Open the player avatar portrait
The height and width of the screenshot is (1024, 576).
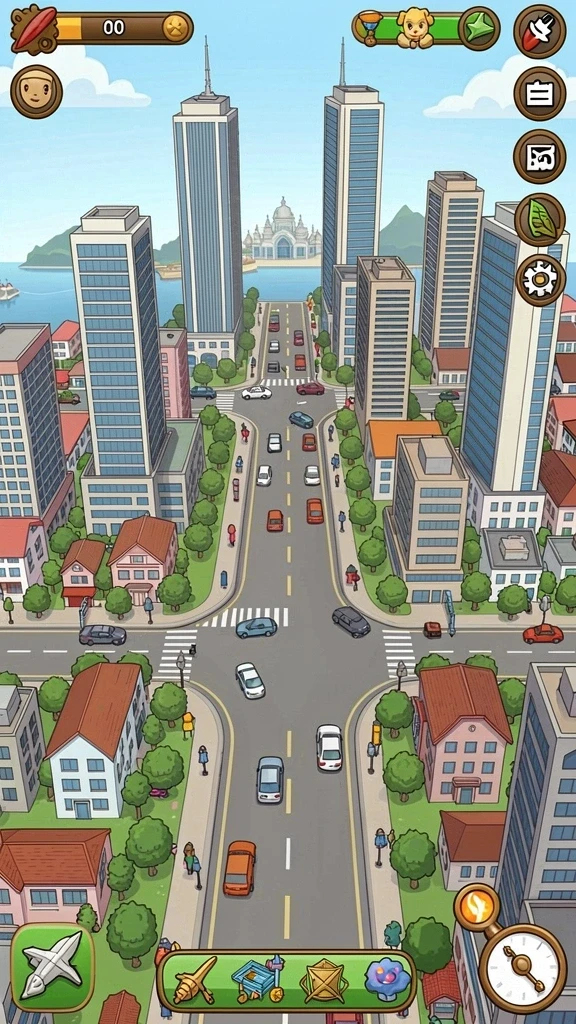pyautogui.click(x=37, y=91)
